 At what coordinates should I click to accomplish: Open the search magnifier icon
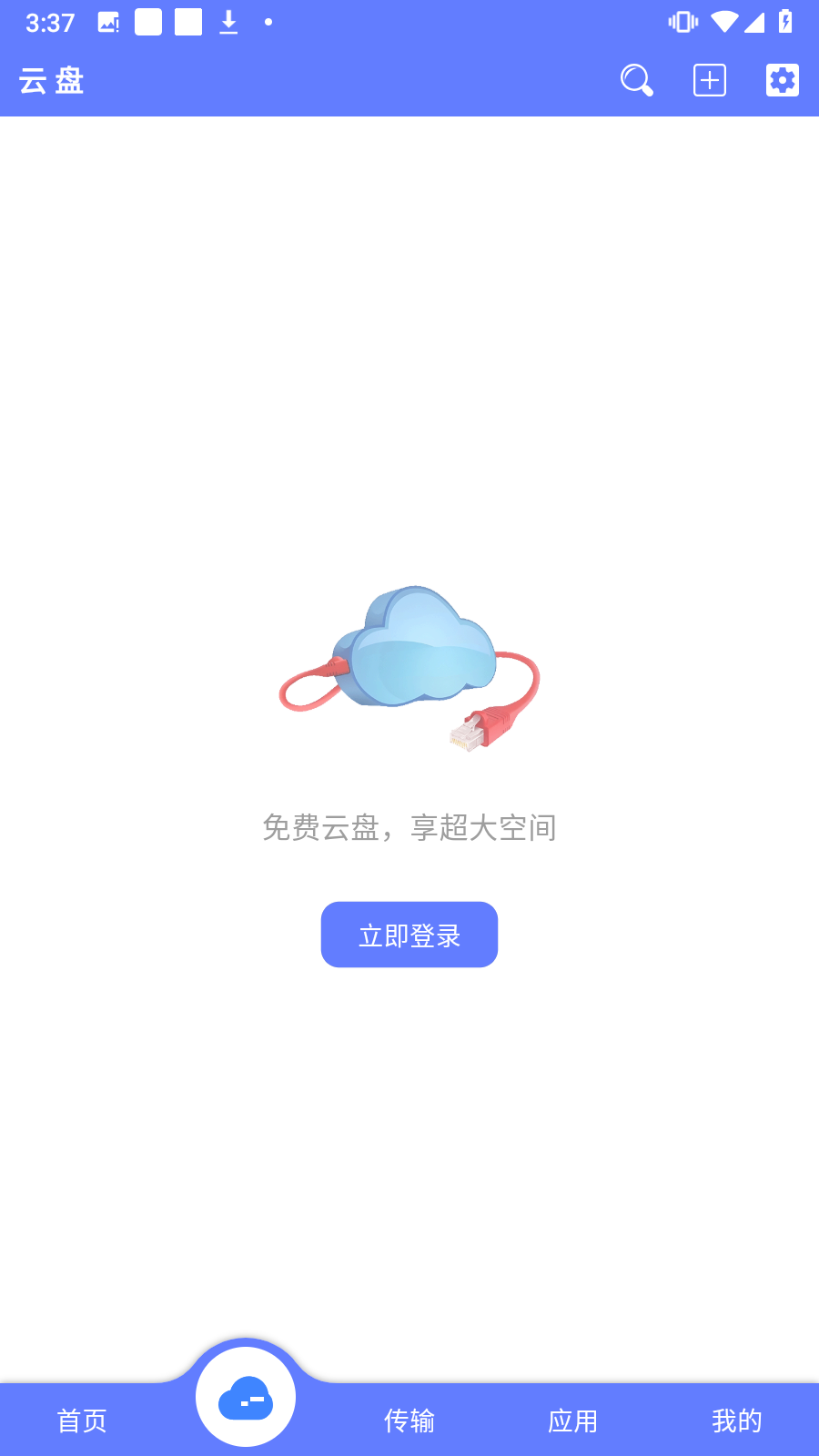tap(637, 80)
